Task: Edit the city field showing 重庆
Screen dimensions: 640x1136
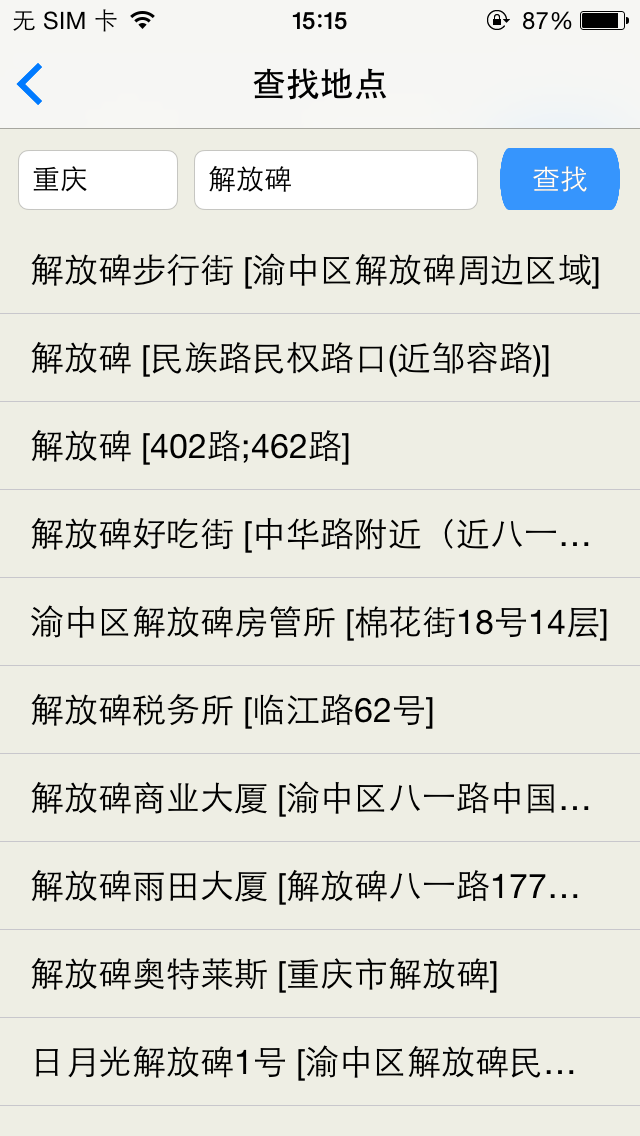Action: [98, 180]
